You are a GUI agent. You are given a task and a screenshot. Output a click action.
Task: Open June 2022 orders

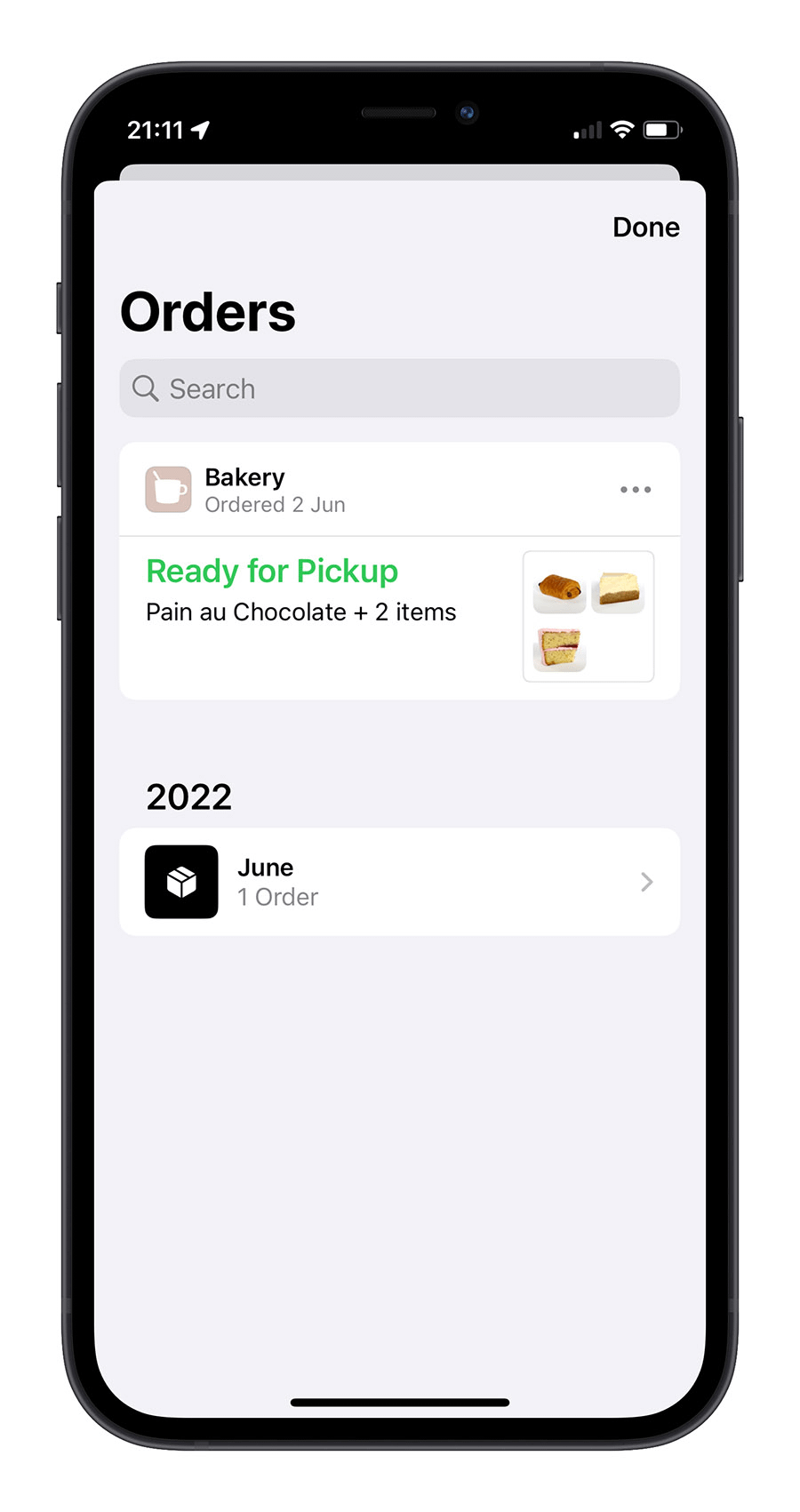tap(400, 882)
